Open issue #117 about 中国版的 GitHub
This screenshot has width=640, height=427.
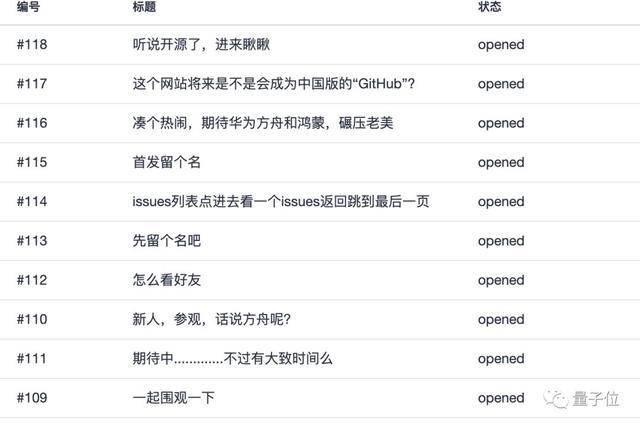274,84
